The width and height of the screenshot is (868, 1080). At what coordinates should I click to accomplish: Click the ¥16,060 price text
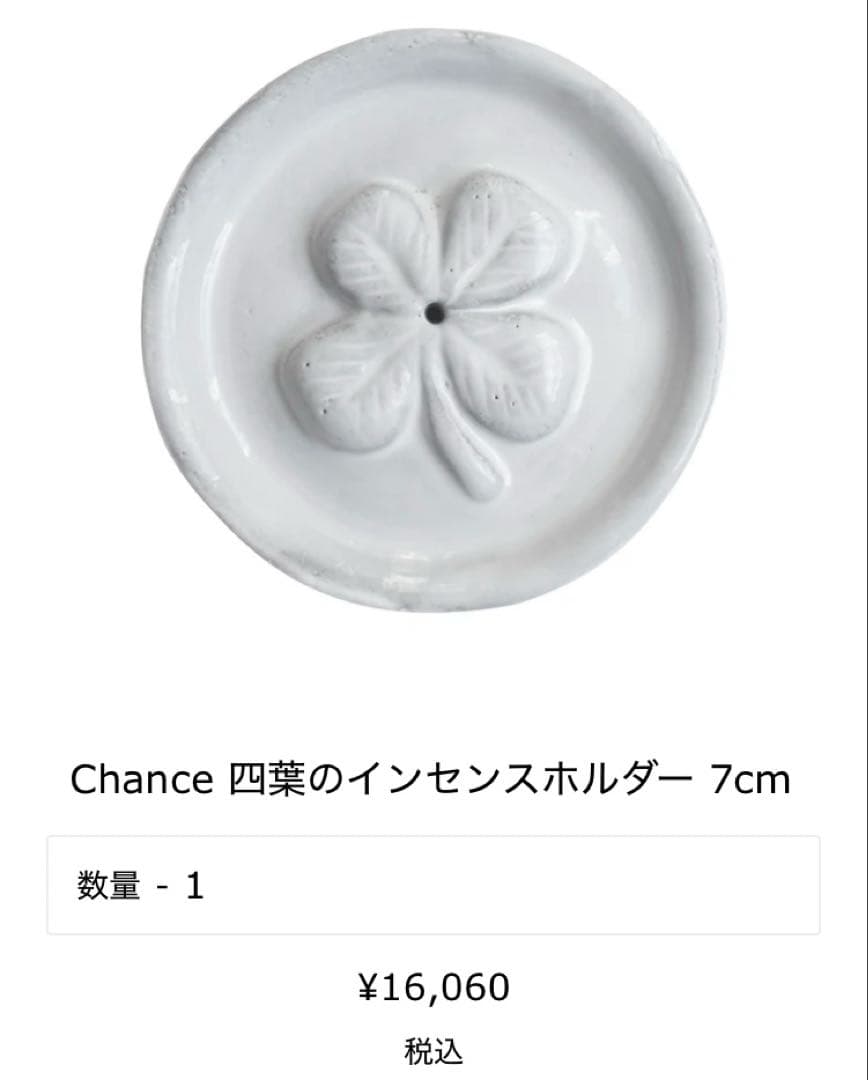434,985
